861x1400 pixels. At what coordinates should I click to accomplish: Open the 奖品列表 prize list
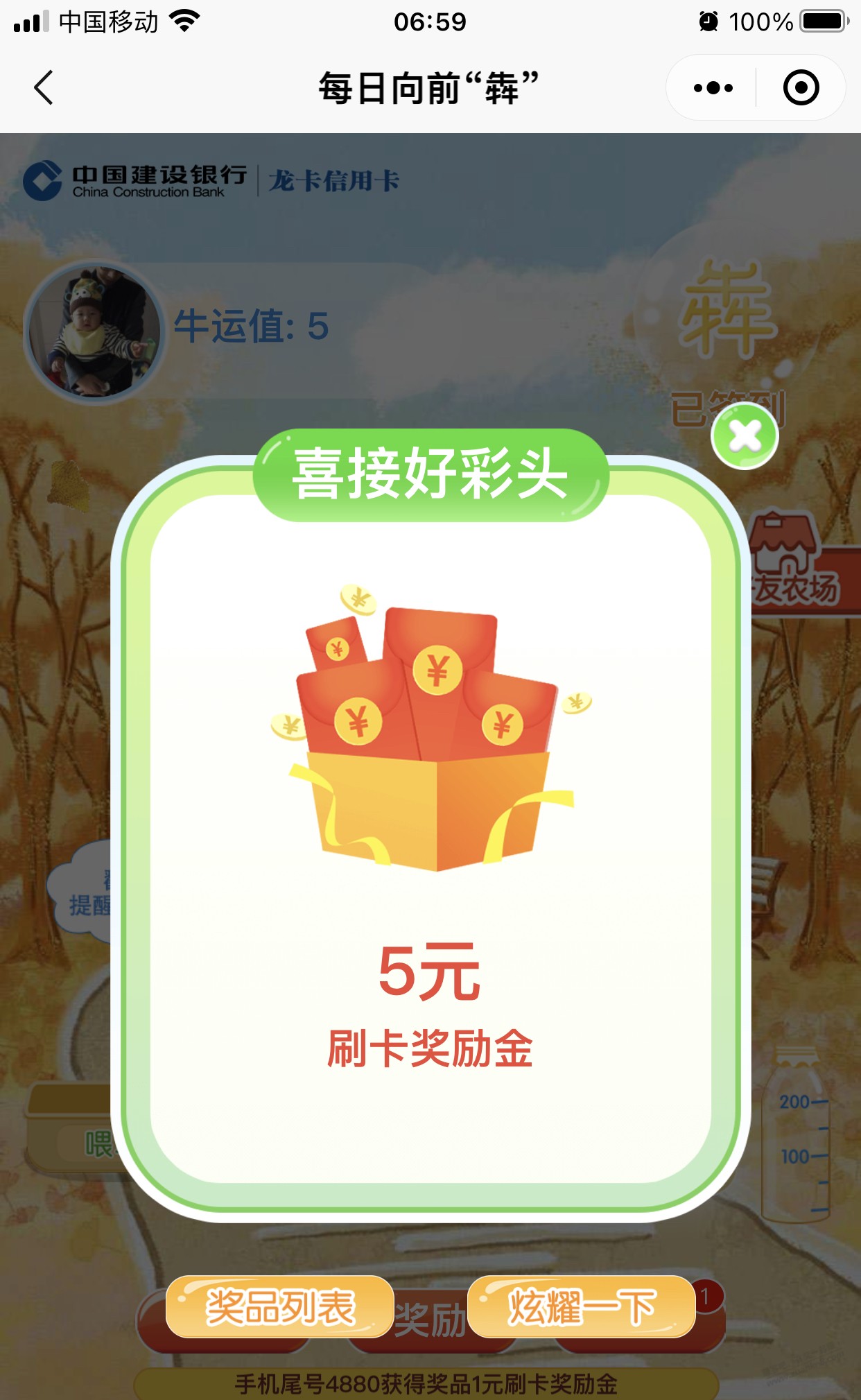pos(280,1306)
